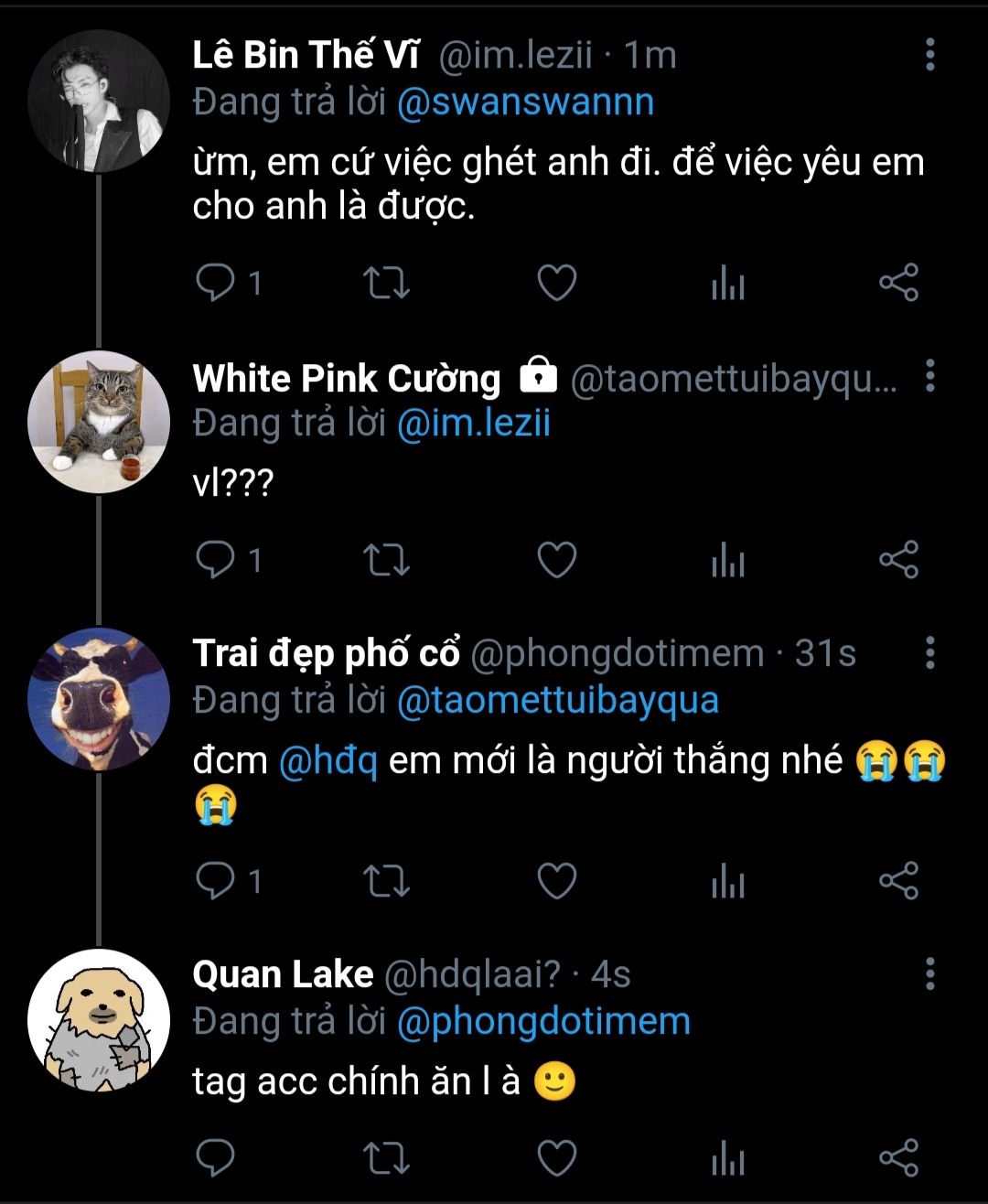This screenshot has height=1204, width=988.
Task: Like Trai đẹp phố cổ's tweet
Action: tap(556, 881)
